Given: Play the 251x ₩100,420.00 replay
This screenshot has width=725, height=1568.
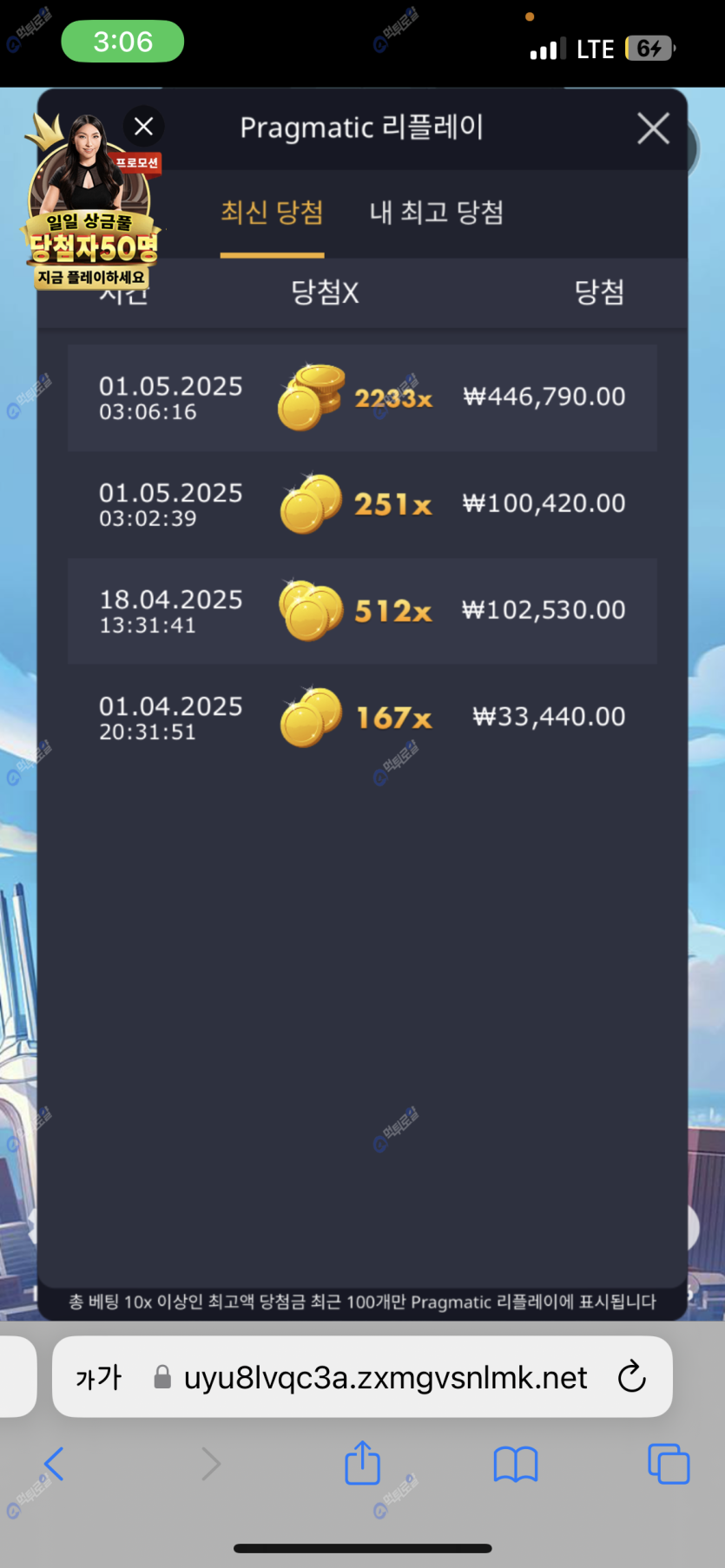Looking at the screenshot, I should pos(362,504).
